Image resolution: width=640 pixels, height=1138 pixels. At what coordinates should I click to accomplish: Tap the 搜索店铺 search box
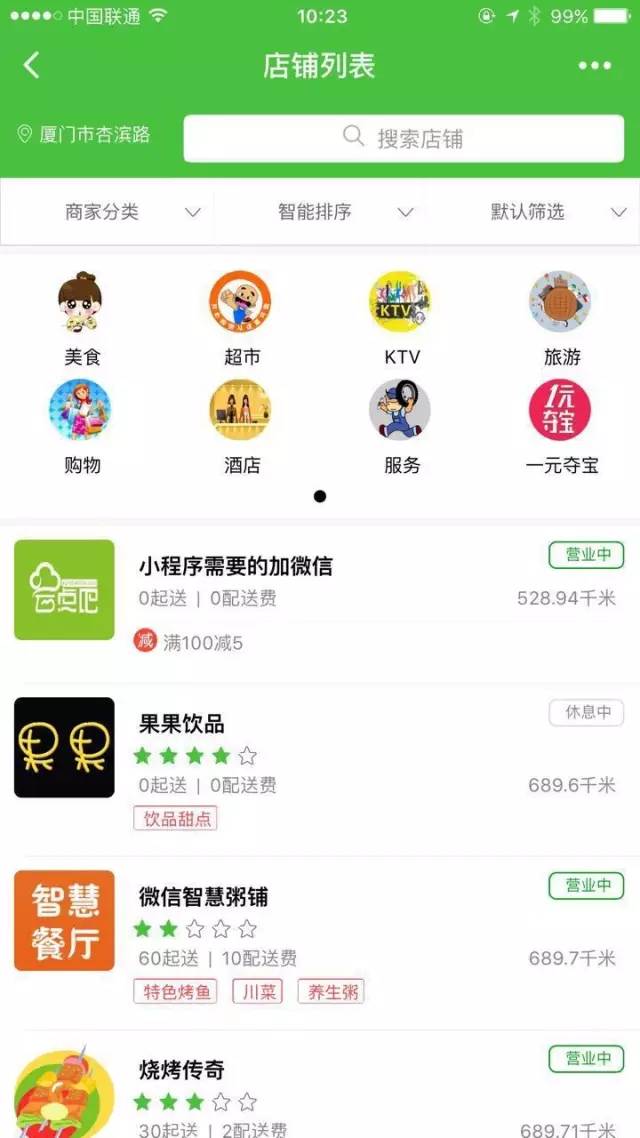coord(403,138)
